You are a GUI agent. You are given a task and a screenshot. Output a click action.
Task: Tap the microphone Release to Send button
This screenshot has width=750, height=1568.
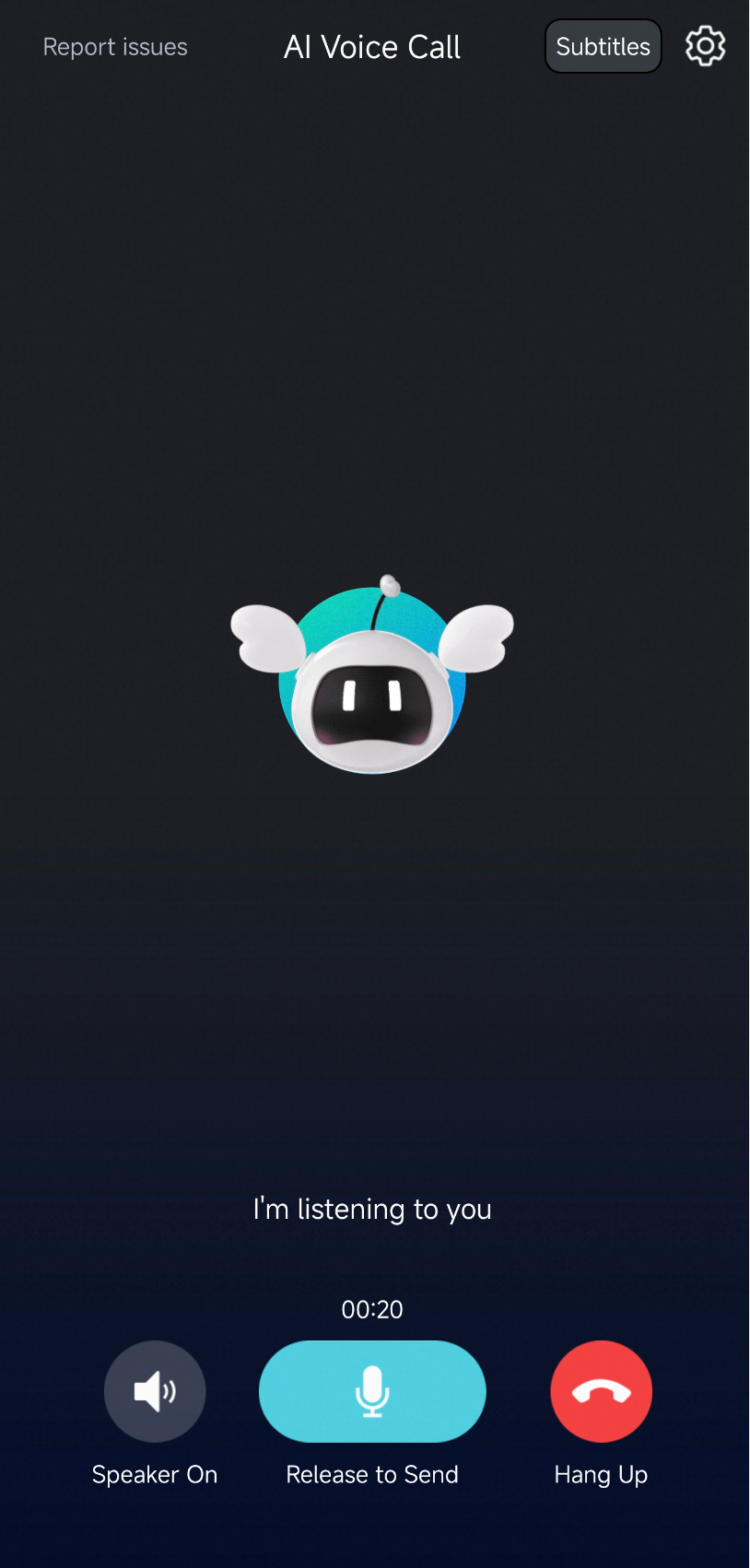[372, 1390]
